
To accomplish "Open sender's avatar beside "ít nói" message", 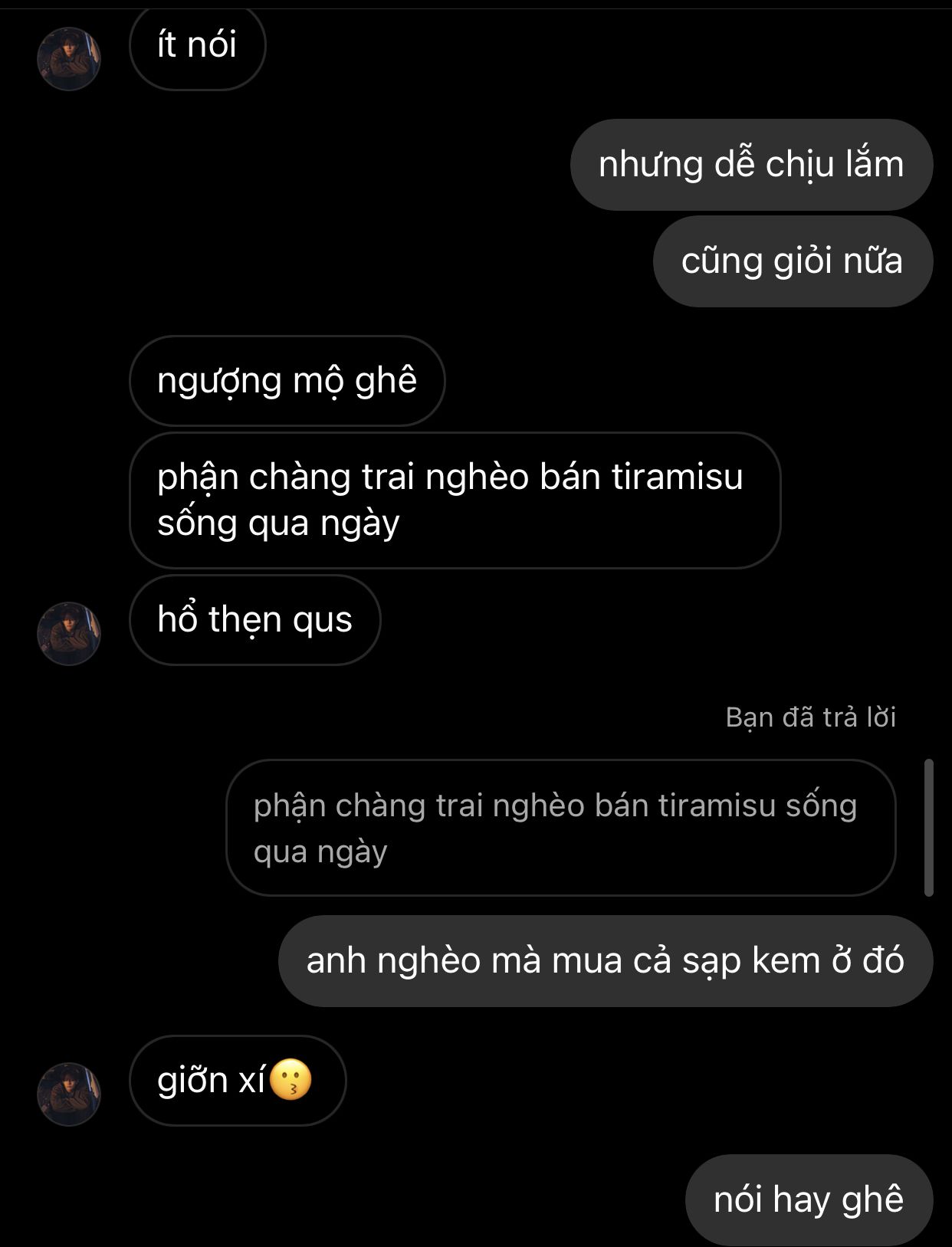I will tap(69, 59).
